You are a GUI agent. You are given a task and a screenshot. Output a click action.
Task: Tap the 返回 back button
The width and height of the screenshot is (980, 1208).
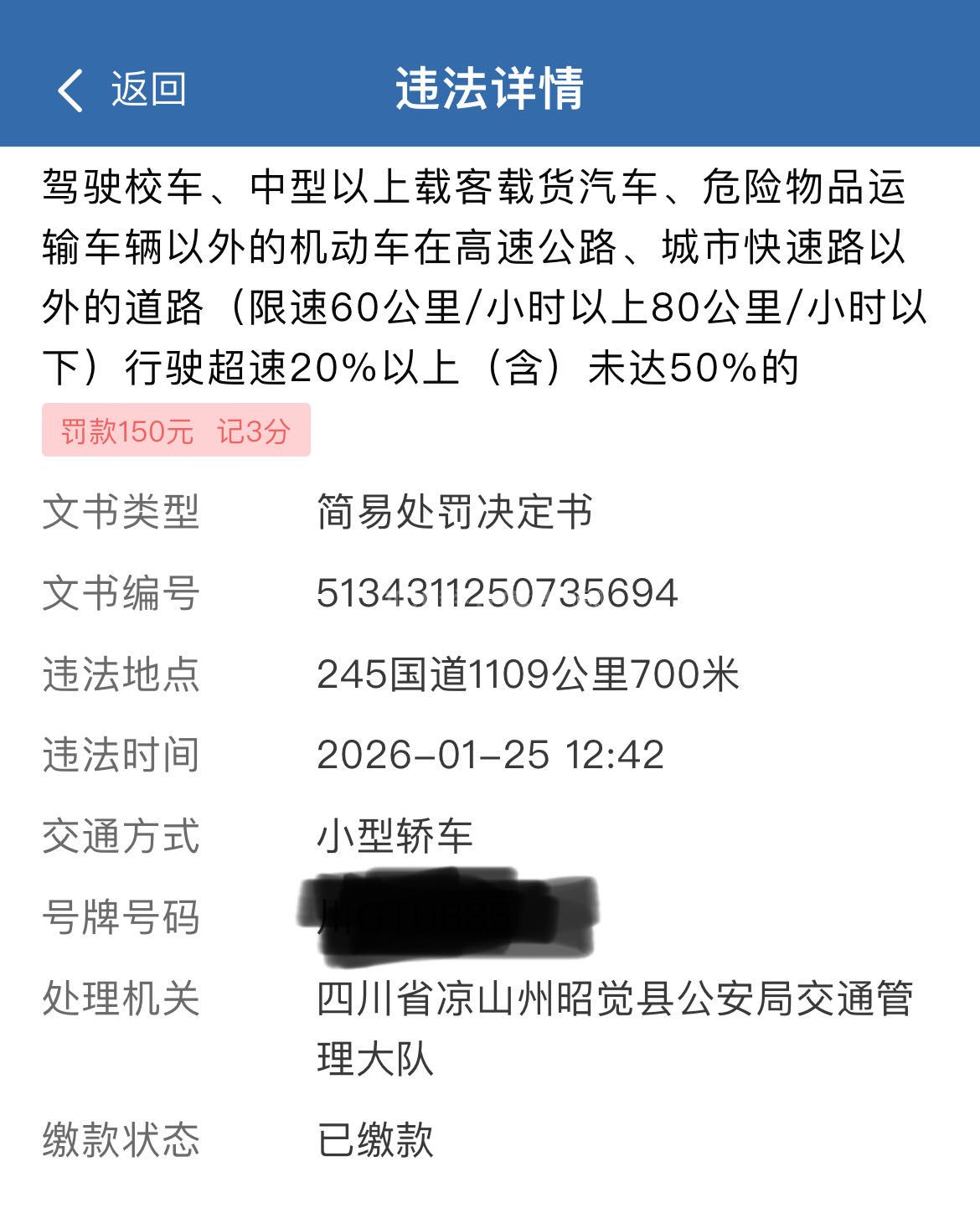click(121, 89)
